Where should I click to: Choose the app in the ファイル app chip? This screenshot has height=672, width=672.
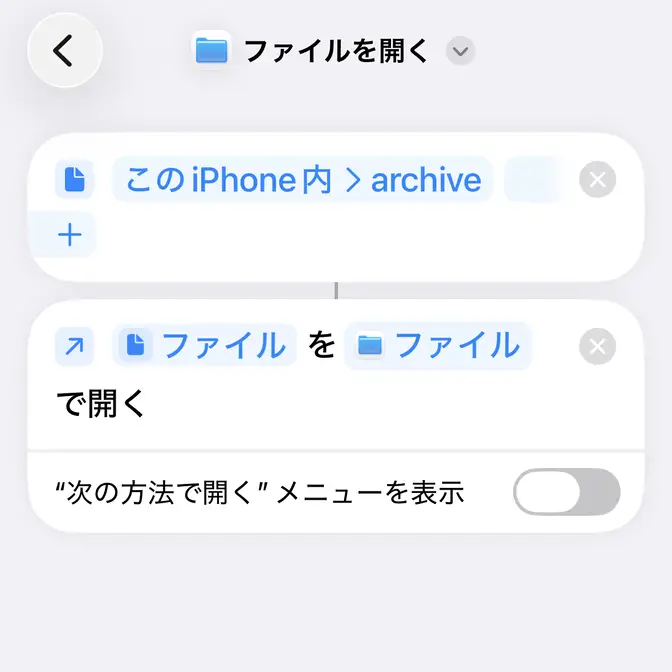click(439, 345)
